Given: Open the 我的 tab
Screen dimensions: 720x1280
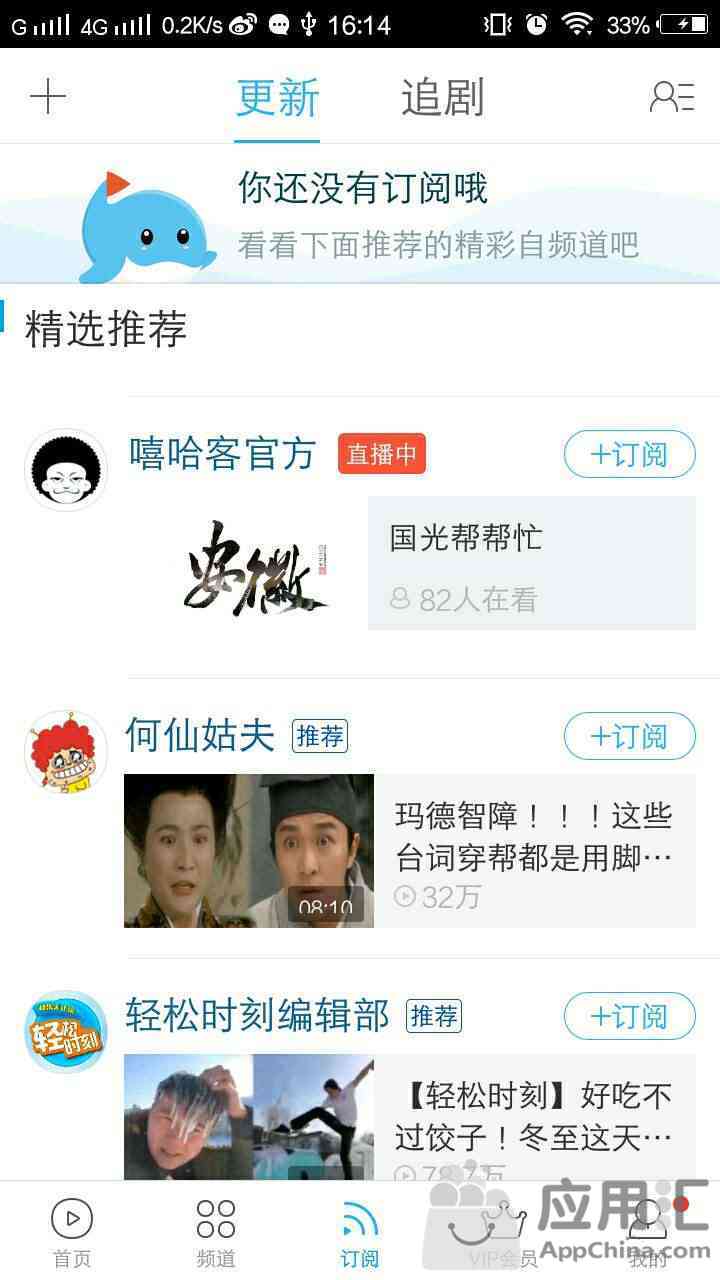Looking at the screenshot, I should 648,1232.
